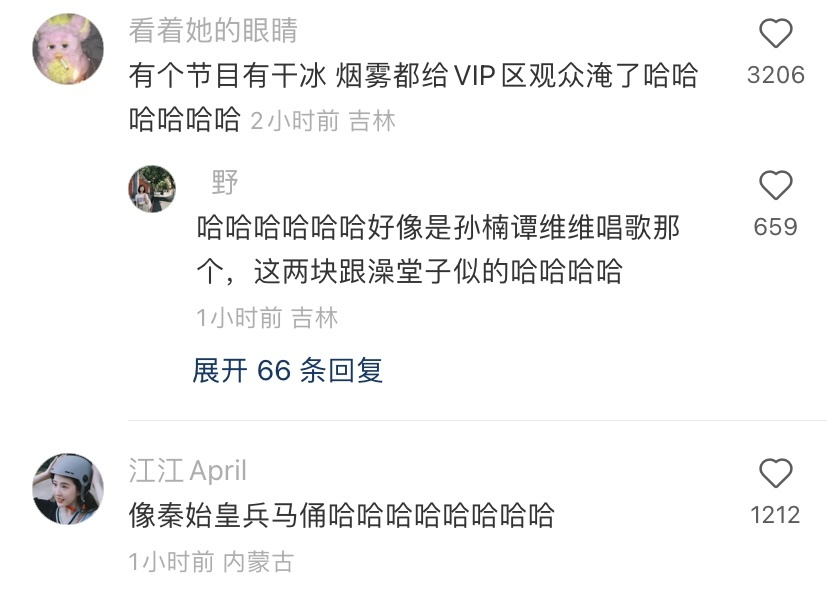
Task: Tap username 江江 April
Action: pos(188,470)
